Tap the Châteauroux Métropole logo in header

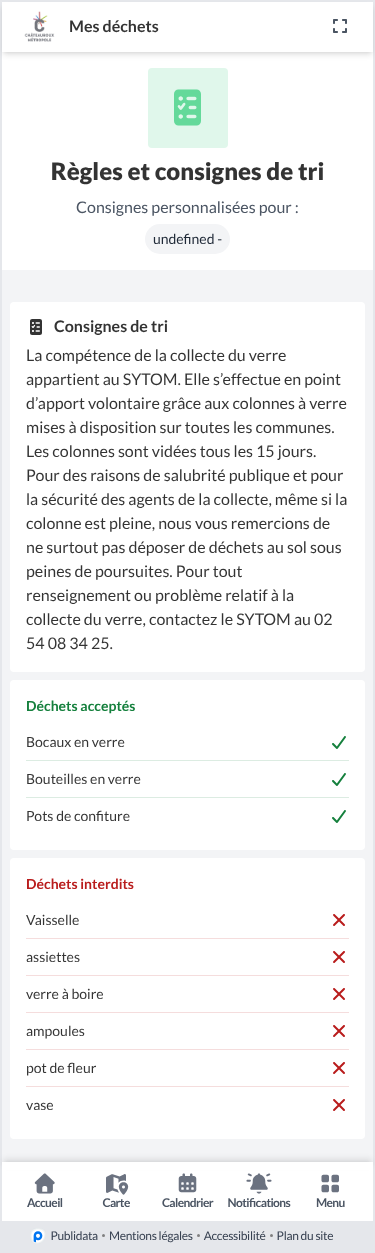41,27
